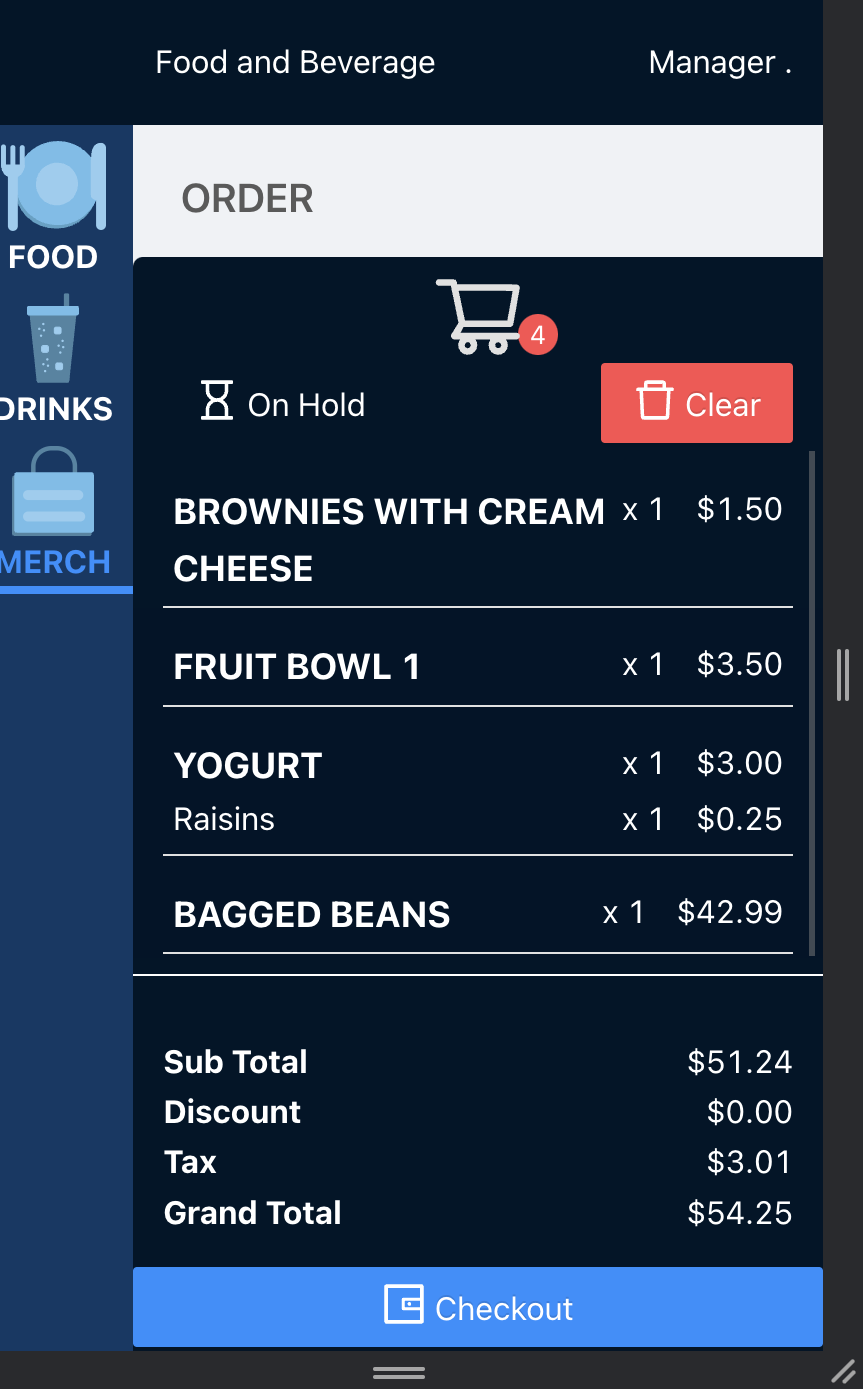Proceed to Checkout
The width and height of the screenshot is (863, 1389).
tap(478, 1307)
